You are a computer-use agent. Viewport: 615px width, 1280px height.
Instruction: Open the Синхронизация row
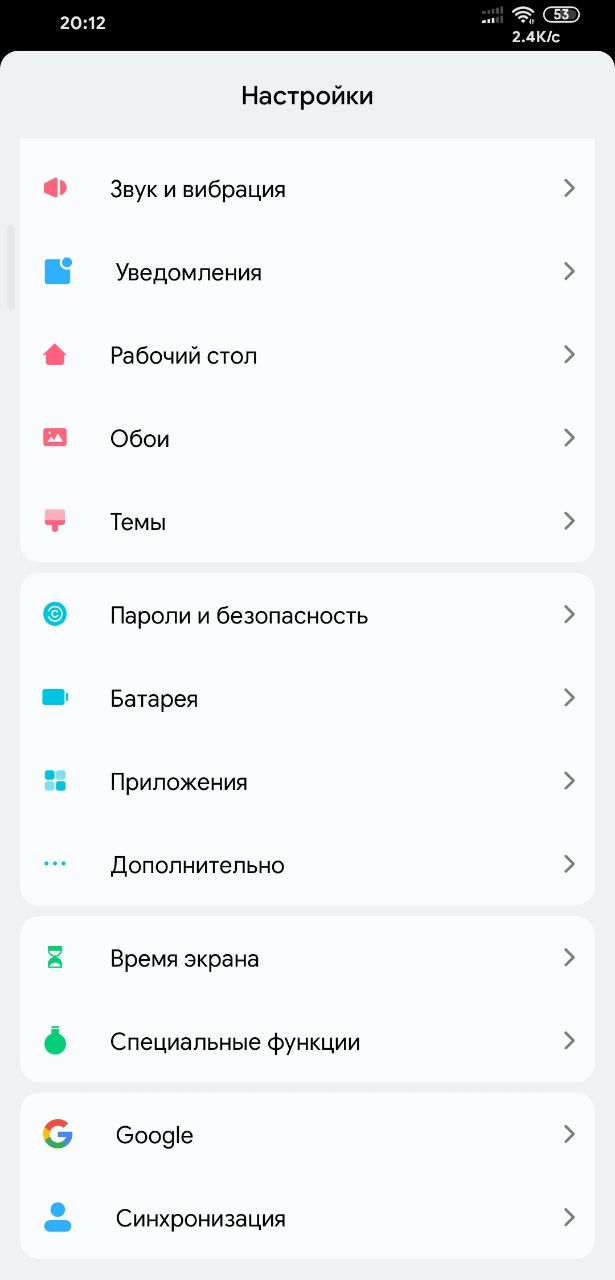point(307,1218)
